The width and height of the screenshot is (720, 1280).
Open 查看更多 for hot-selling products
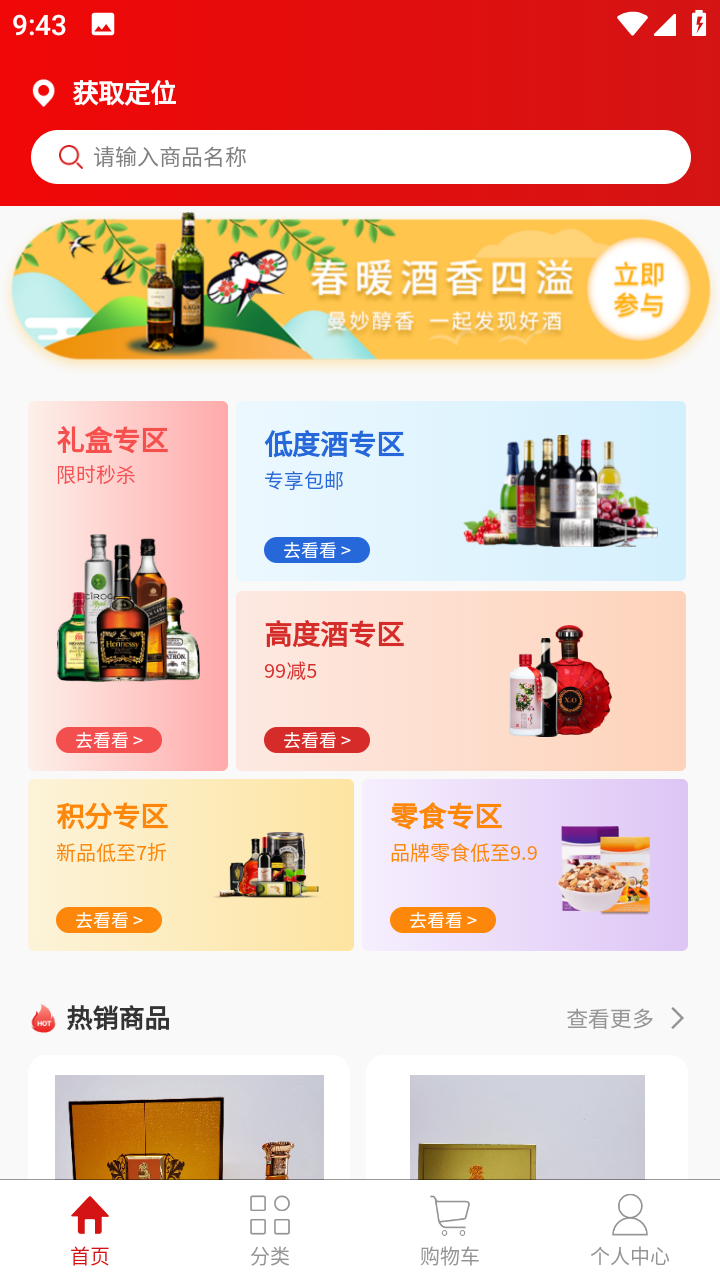[626, 1018]
